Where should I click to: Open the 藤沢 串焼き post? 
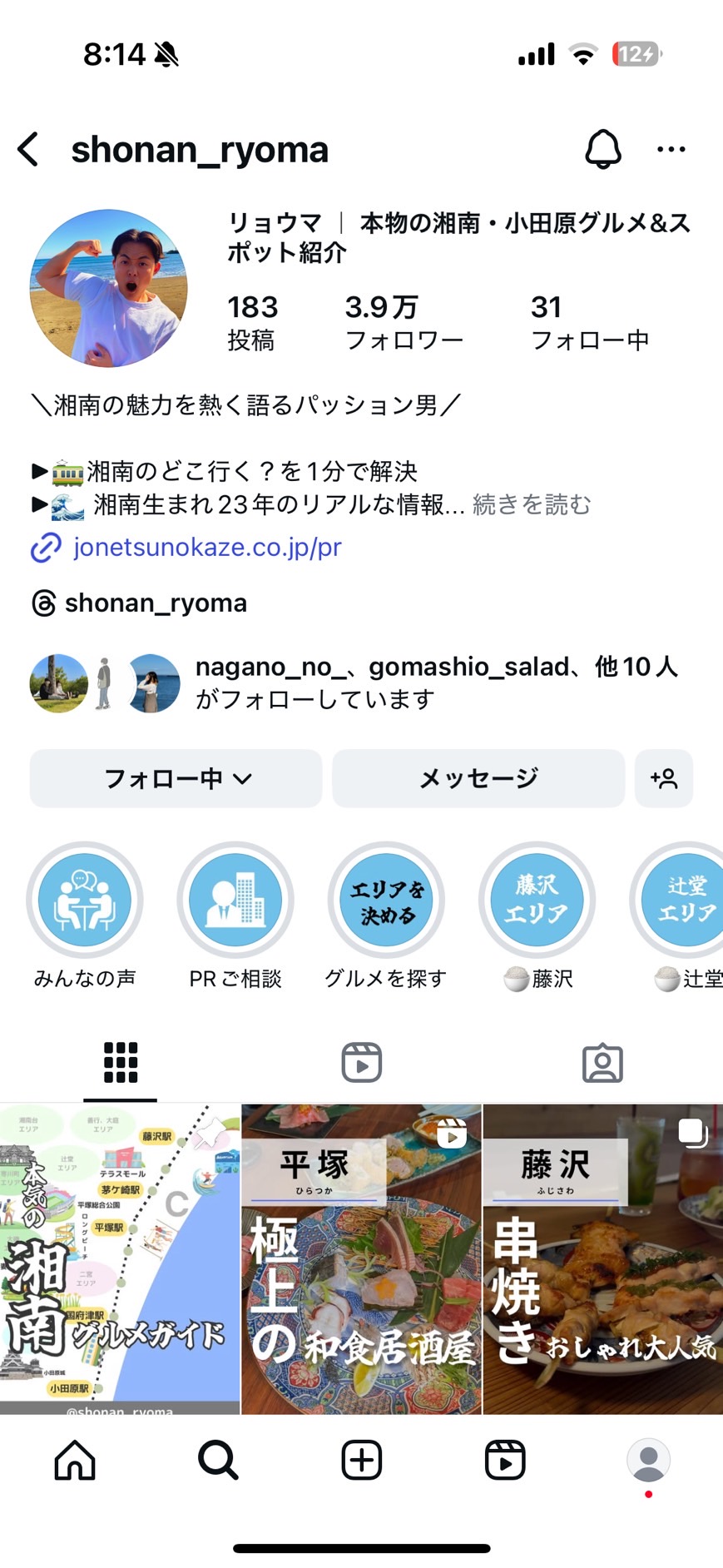tap(602, 1258)
